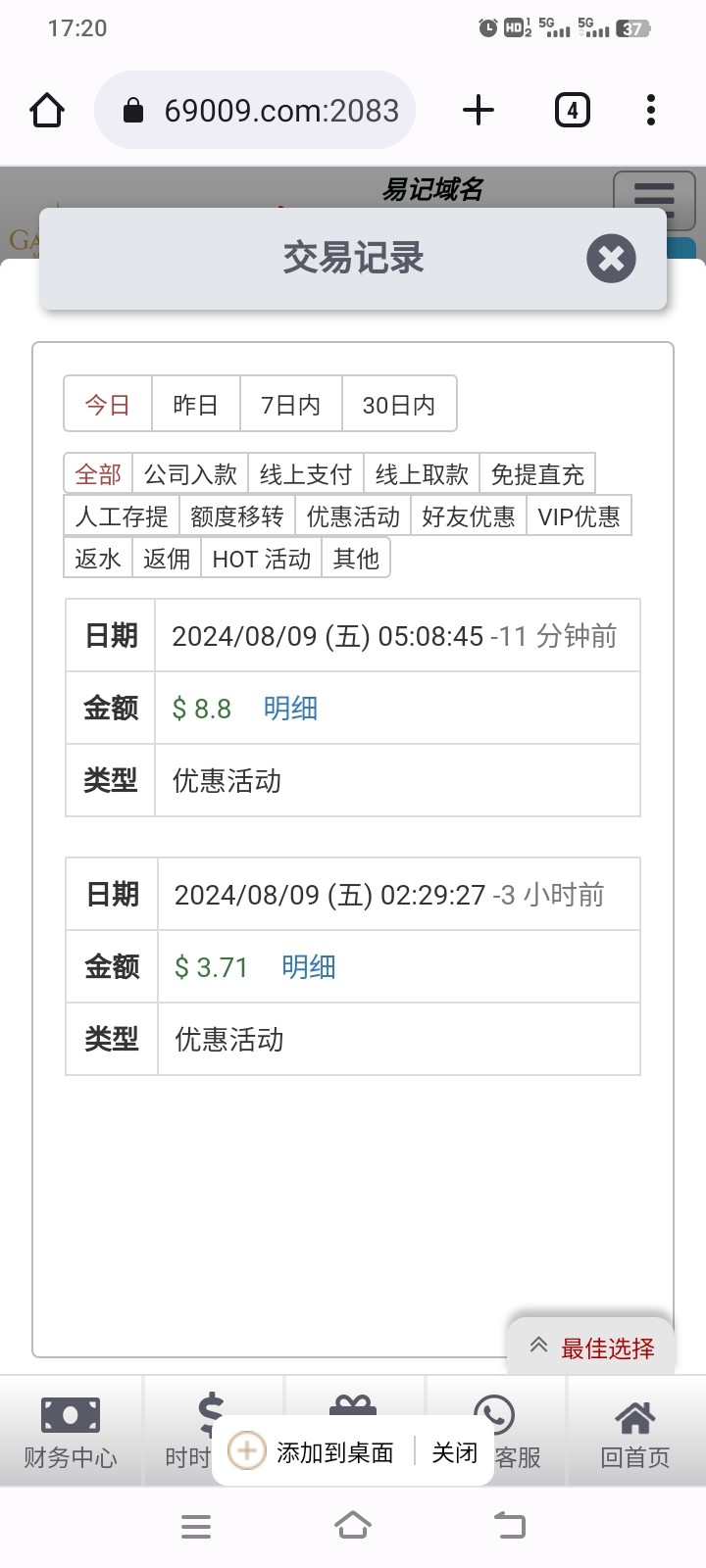The image size is (706, 1568).
Task: Open the 最佳选择 floating tab
Action: coord(591,1348)
